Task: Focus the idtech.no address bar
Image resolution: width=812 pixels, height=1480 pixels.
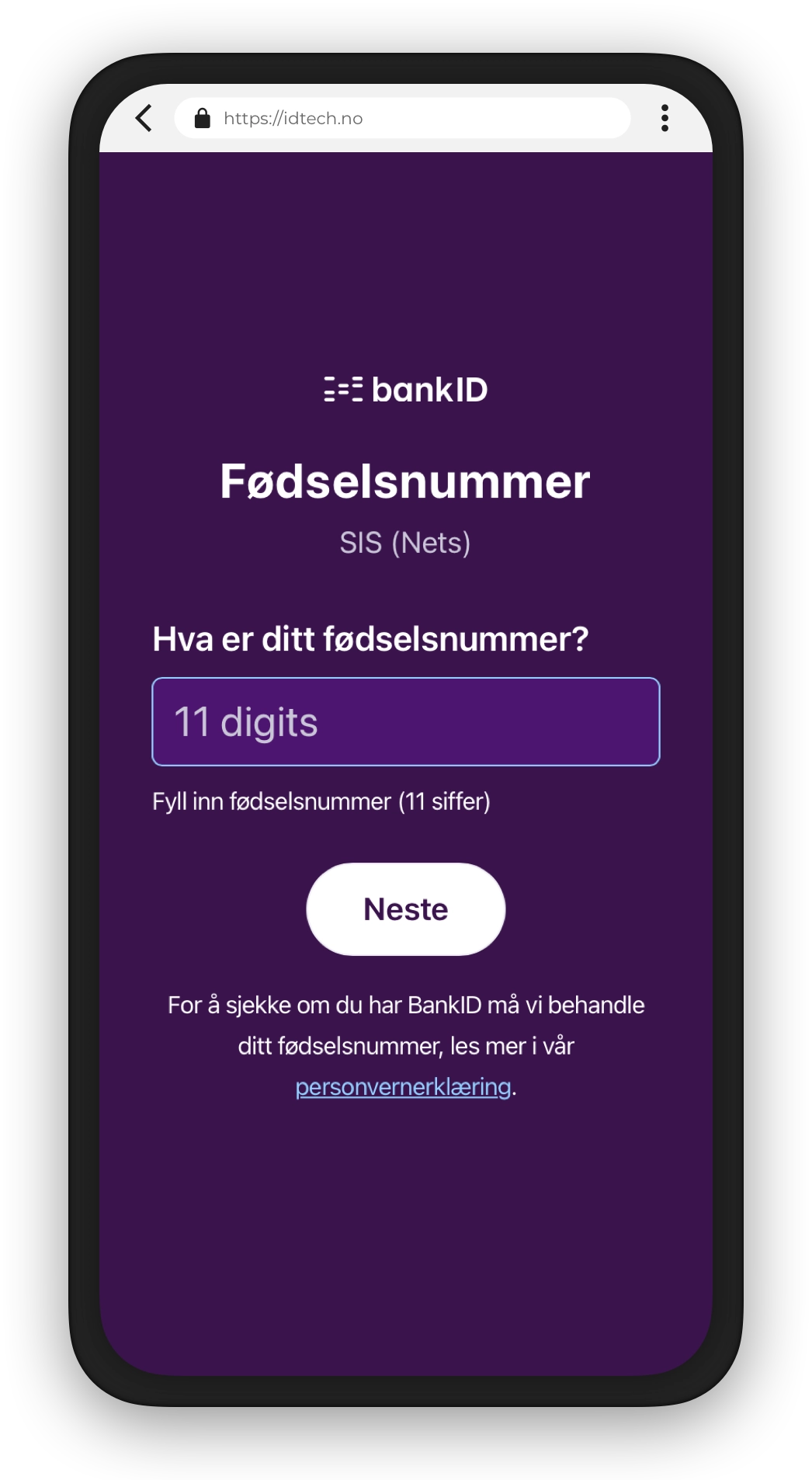Action: click(402, 118)
